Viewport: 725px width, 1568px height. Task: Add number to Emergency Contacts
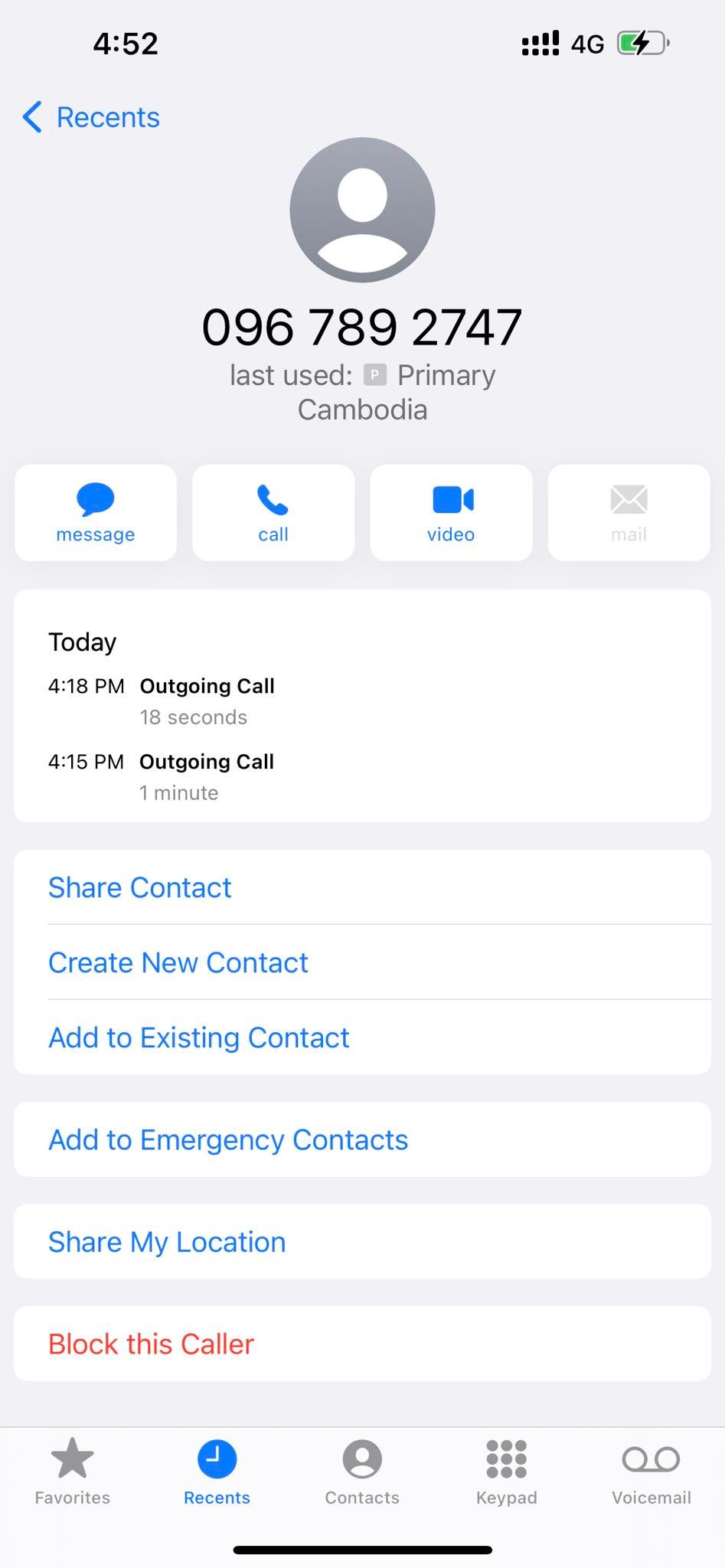point(228,1140)
